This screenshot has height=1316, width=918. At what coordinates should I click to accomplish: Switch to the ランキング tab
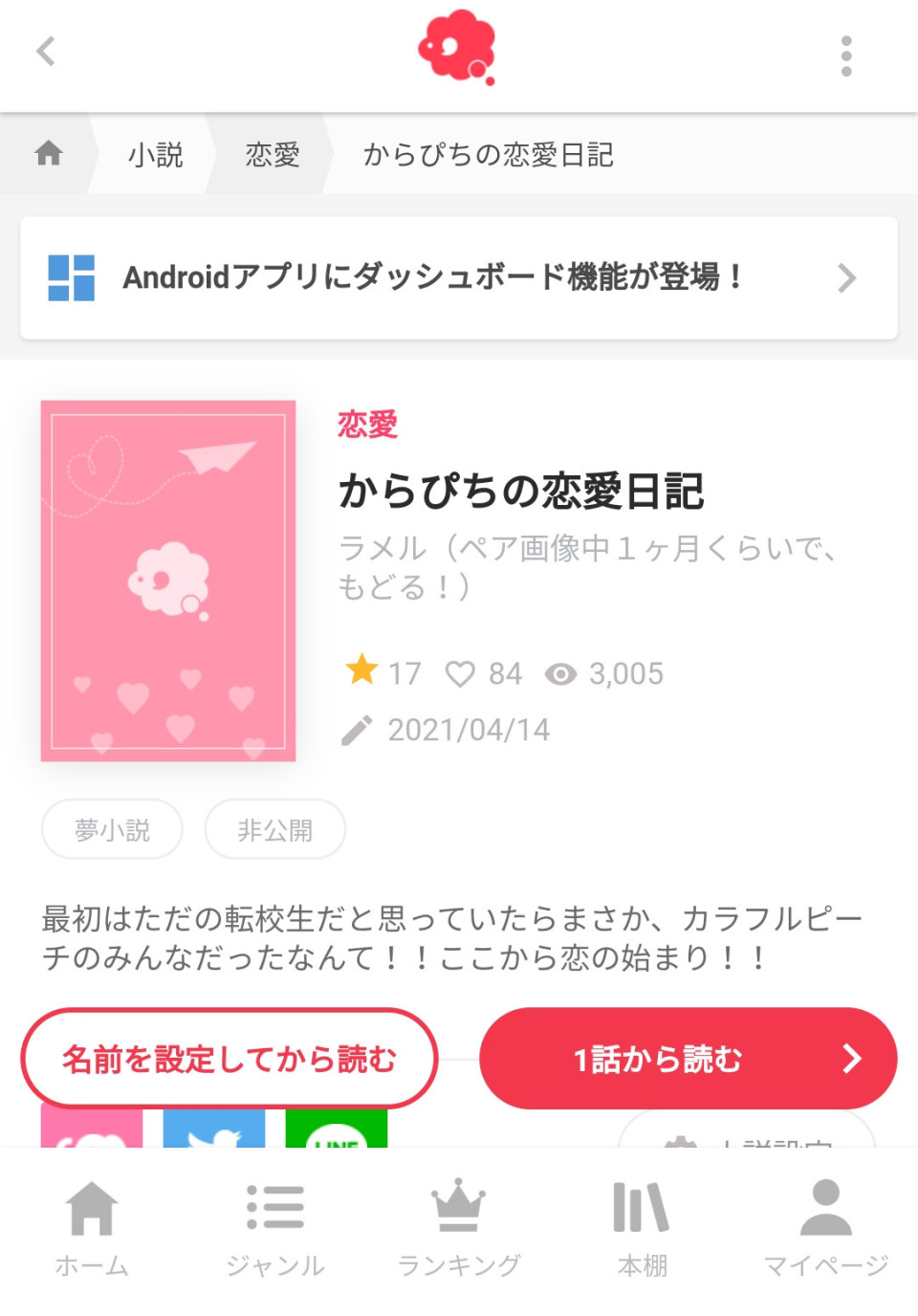coord(459,1228)
